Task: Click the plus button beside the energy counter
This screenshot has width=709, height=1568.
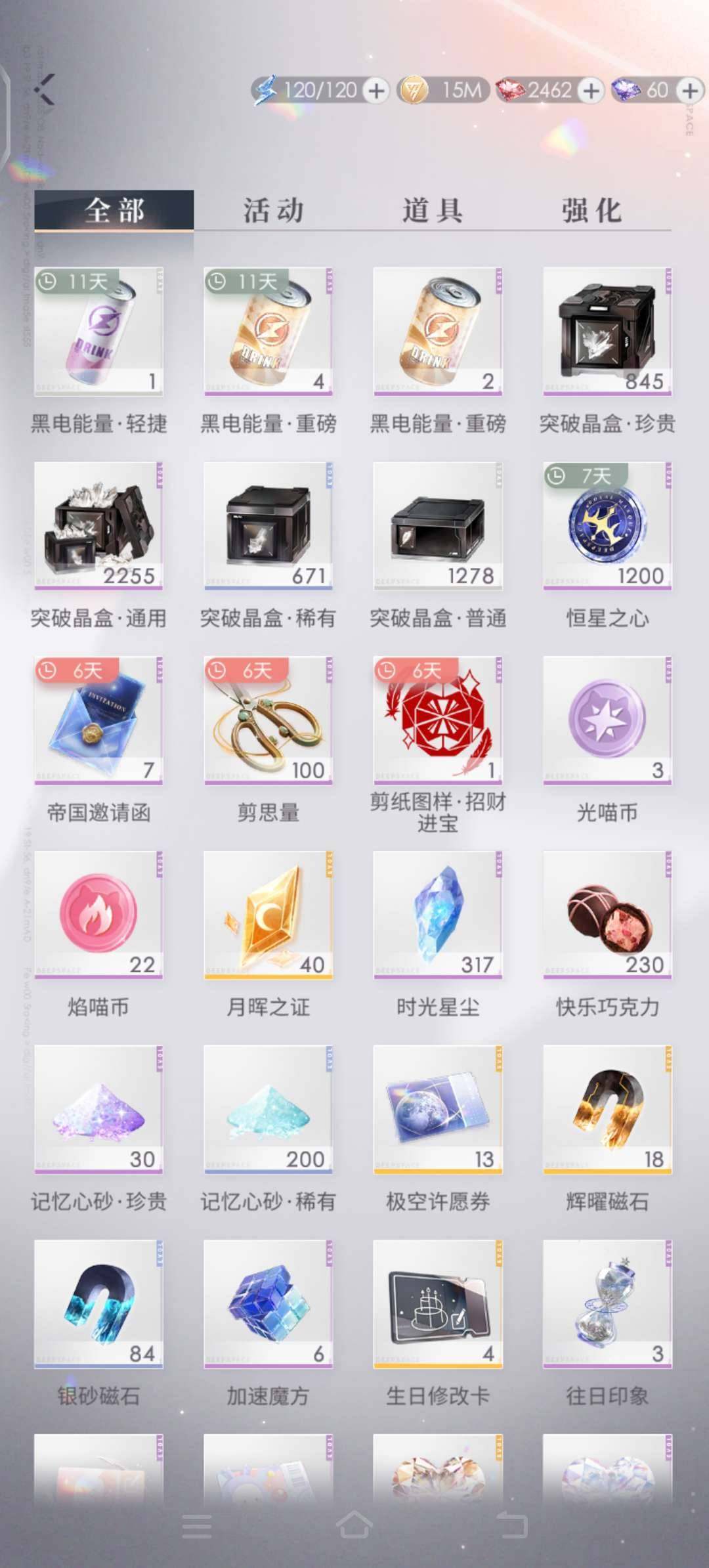Action: tap(376, 91)
